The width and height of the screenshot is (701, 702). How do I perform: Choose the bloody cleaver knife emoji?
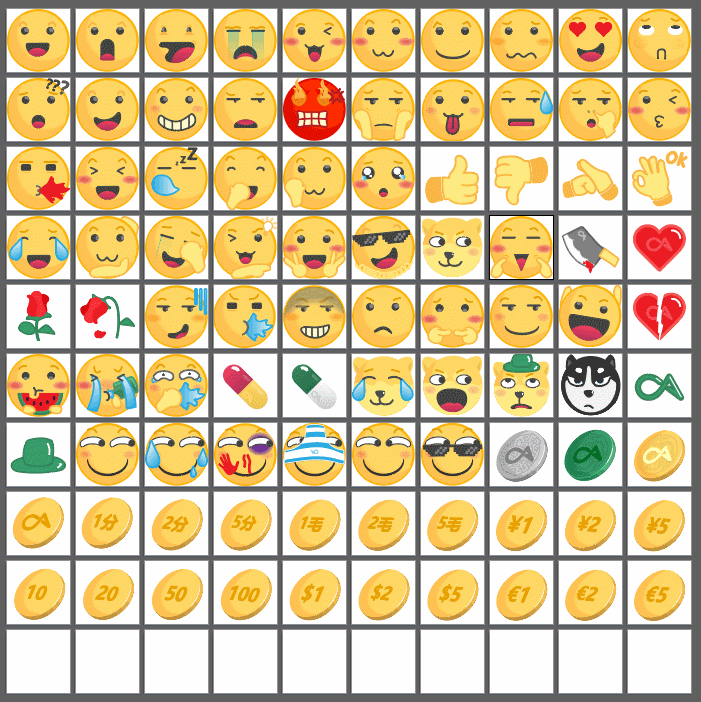point(590,247)
